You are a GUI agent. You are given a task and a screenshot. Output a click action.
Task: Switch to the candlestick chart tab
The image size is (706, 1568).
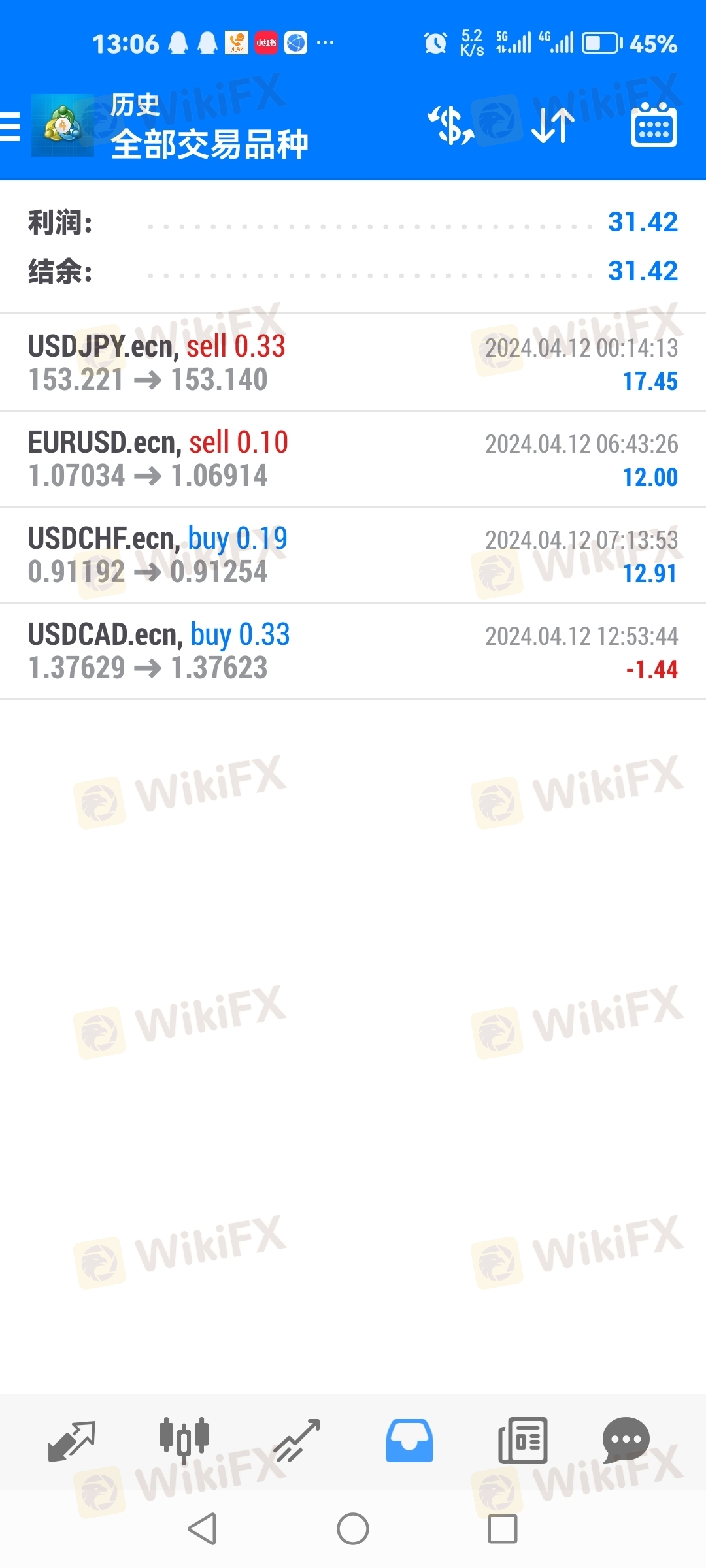pyautogui.click(x=184, y=1441)
